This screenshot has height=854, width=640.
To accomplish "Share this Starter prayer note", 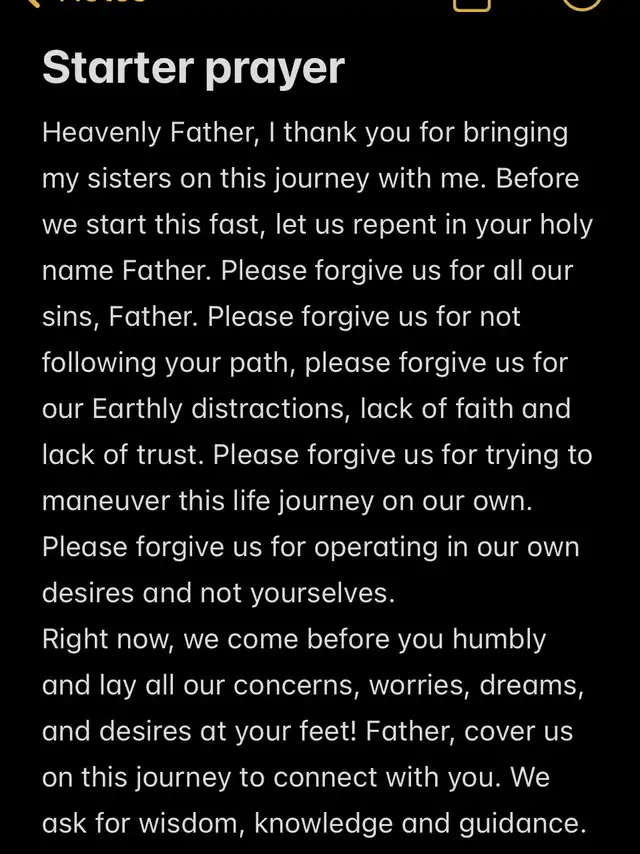I will [472, 3].
